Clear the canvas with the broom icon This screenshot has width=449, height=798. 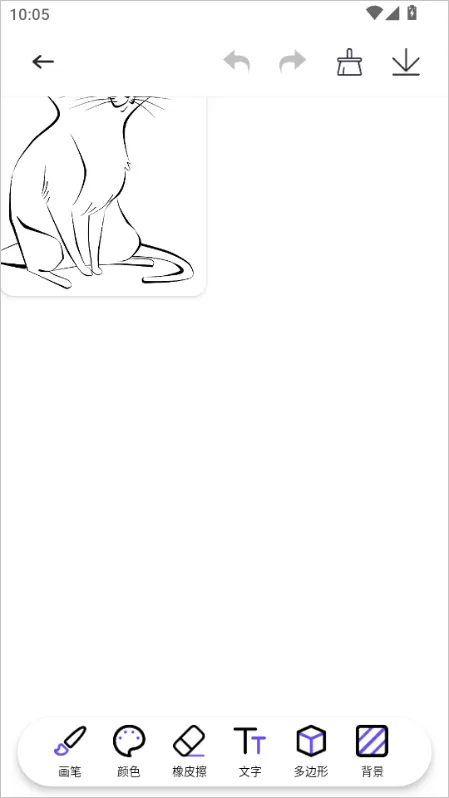pyautogui.click(x=350, y=63)
